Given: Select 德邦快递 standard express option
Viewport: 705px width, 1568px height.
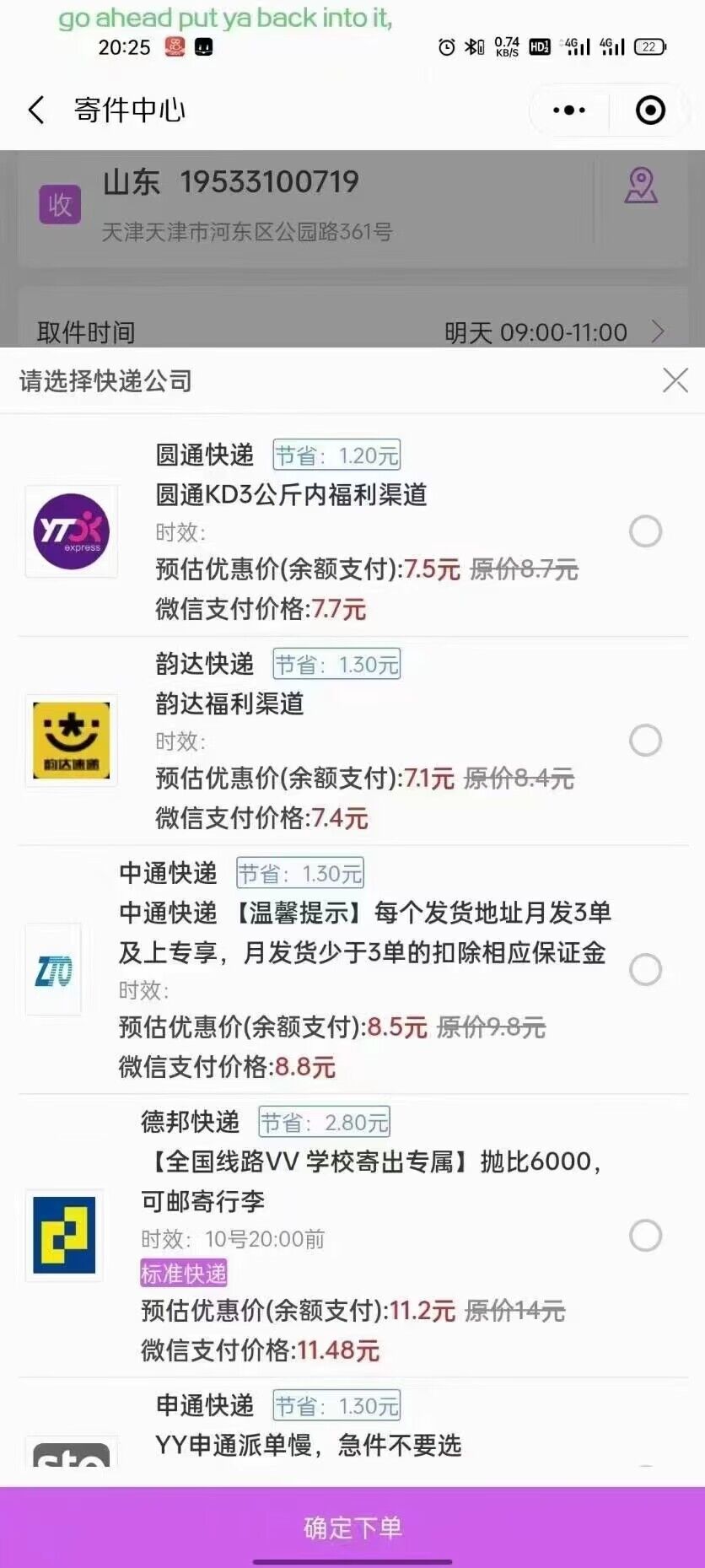Looking at the screenshot, I should click(x=645, y=1236).
